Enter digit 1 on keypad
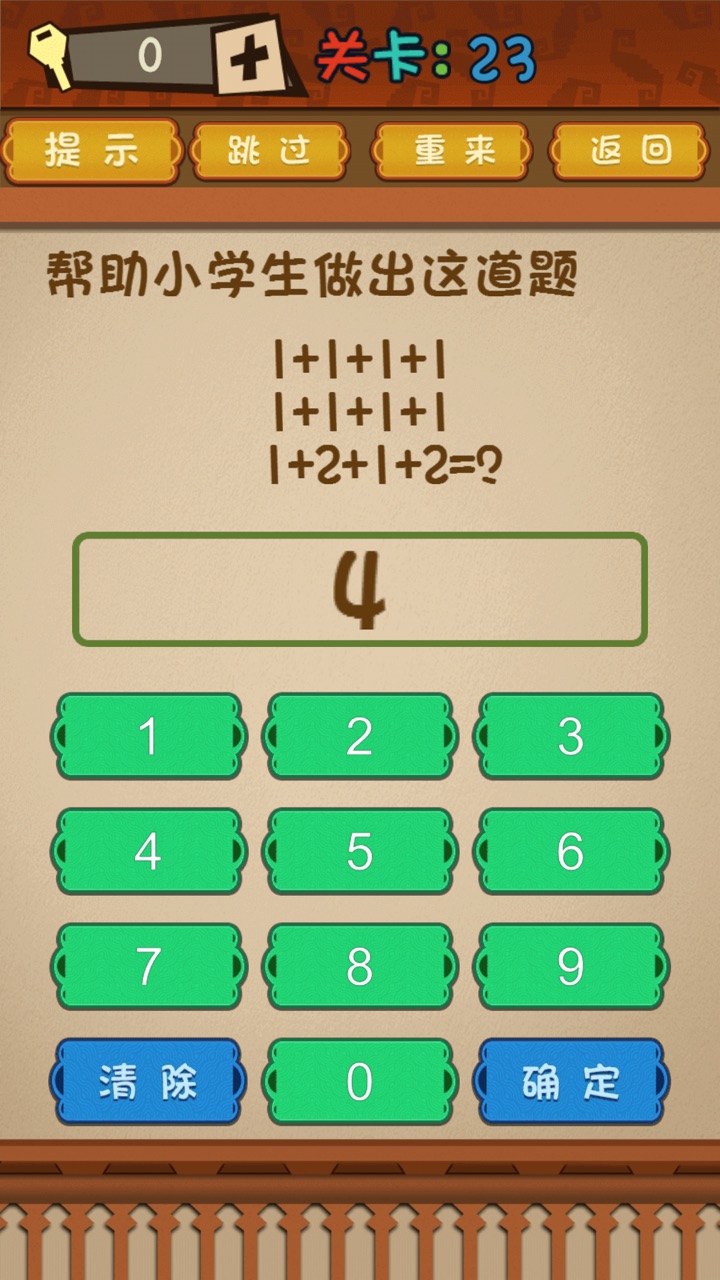The width and height of the screenshot is (720, 1280). (148, 737)
